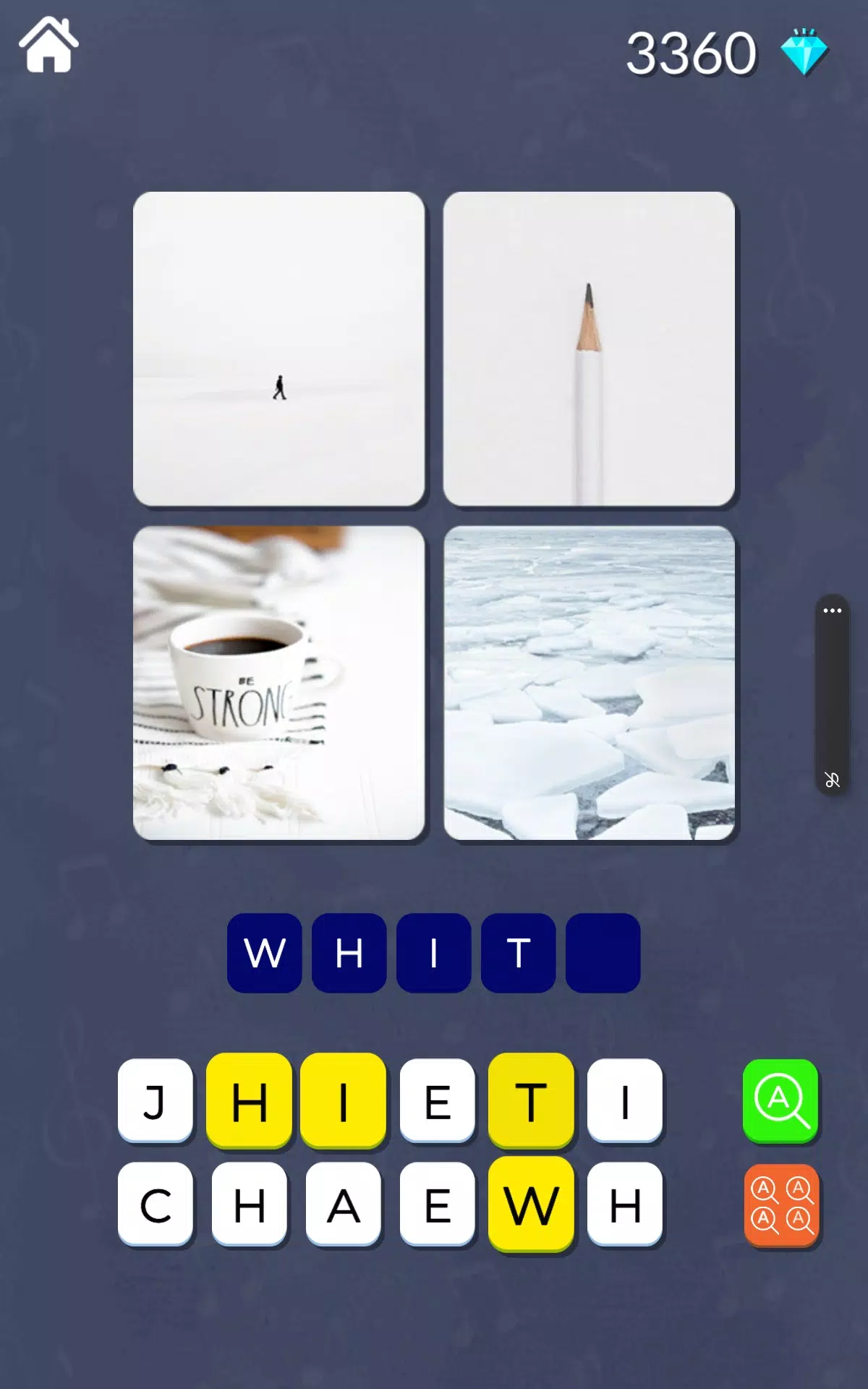The height and width of the screenshot is (1389, 868).
Task: Use the orange multi-letter hint
Action: pos(780,1206)
